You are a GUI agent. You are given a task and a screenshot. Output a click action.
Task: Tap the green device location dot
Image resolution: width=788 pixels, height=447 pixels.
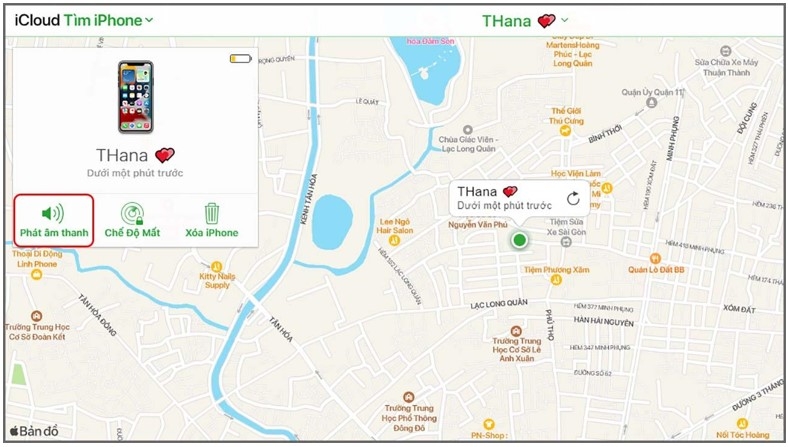[x=519, y=240]
